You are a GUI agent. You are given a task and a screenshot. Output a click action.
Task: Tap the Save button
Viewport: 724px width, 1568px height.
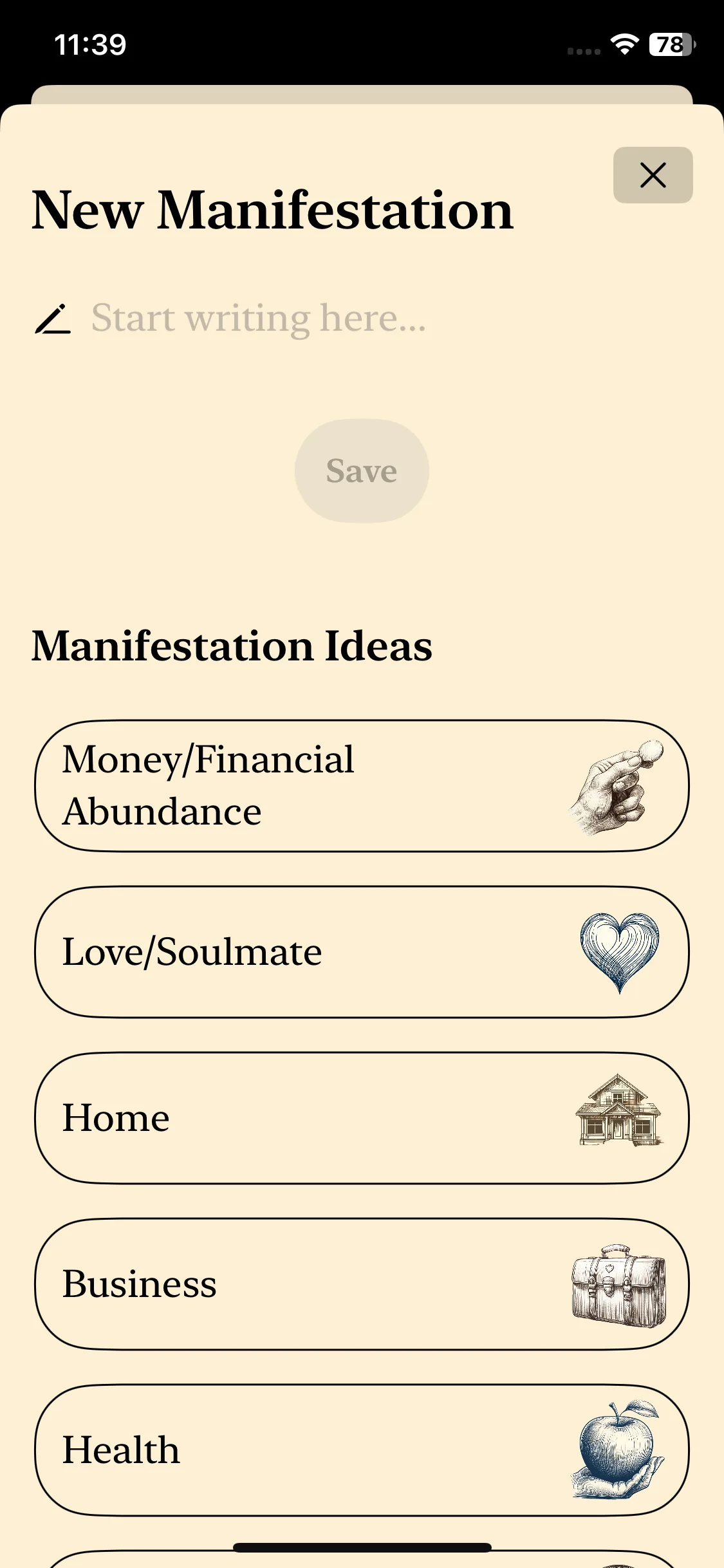pyautogui.click(x=362, y=471)
